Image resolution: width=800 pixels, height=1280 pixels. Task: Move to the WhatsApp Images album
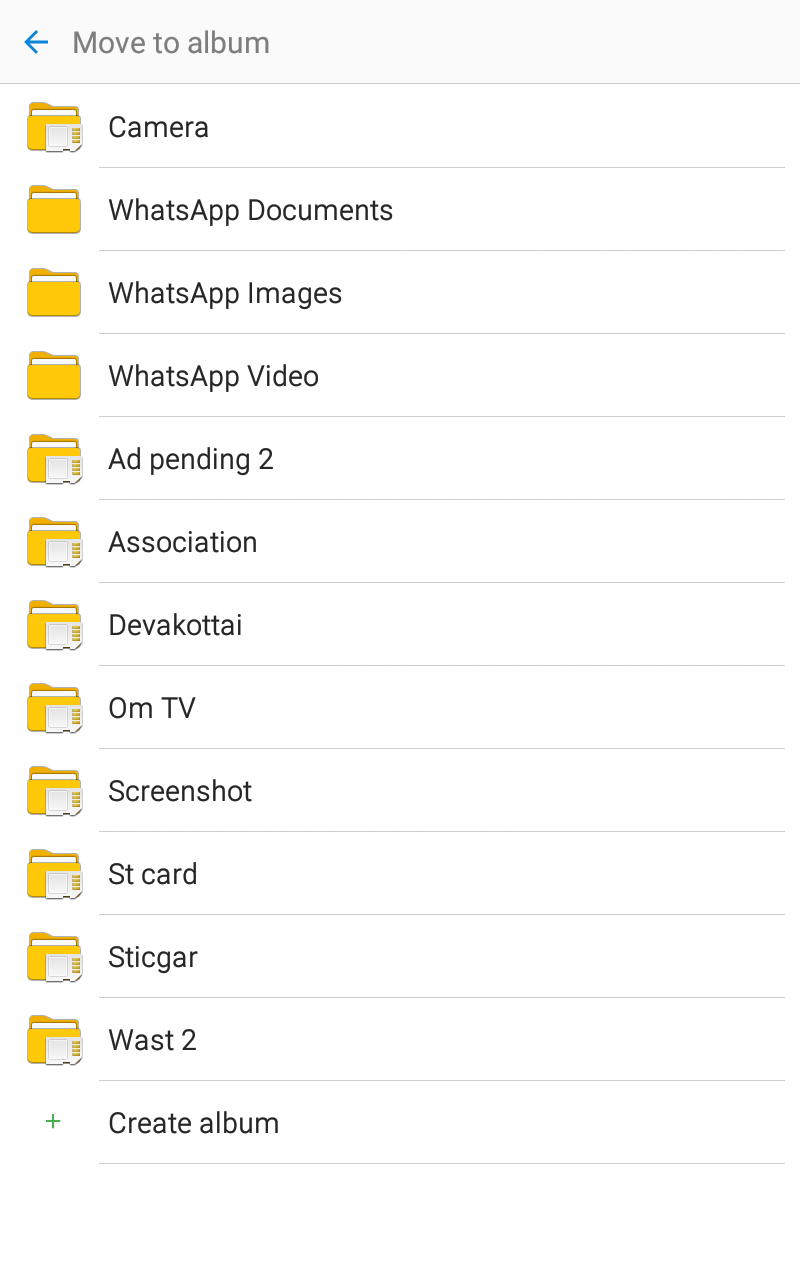click(400, 293)
